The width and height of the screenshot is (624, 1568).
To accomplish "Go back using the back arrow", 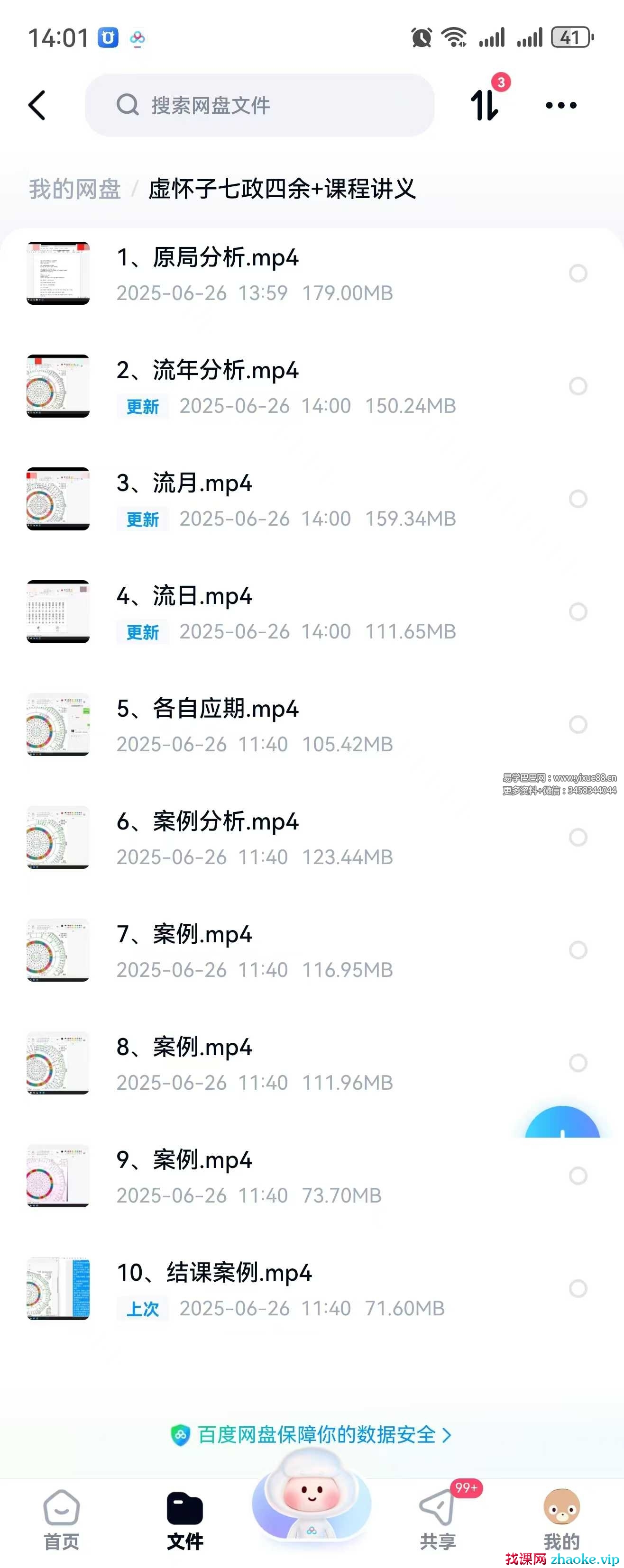I will coord(37,105).
